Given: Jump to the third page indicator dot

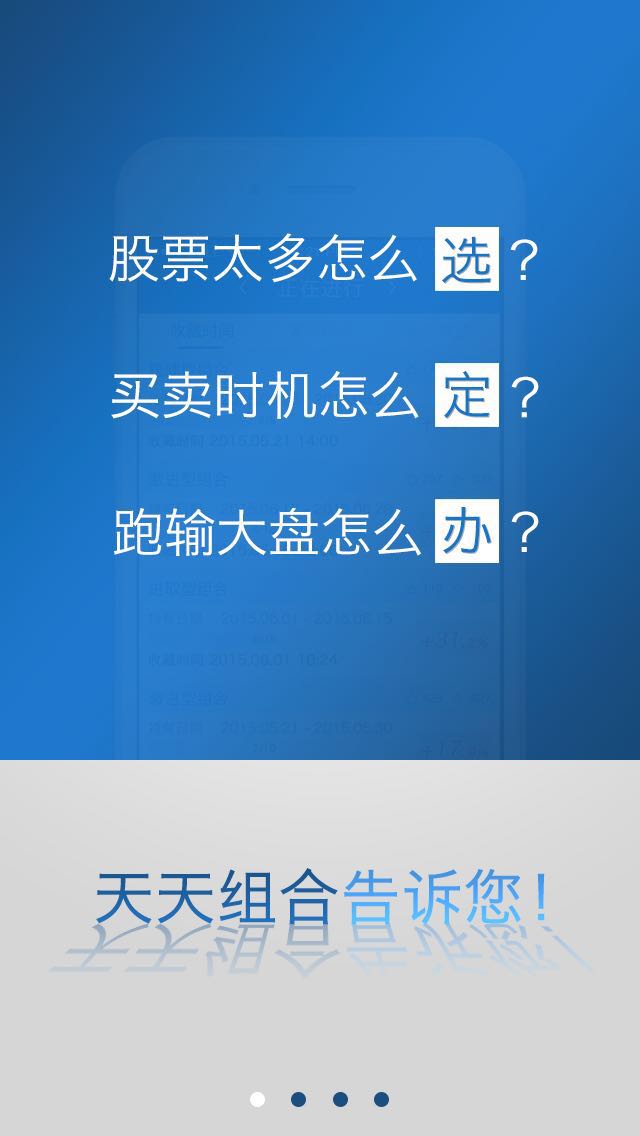Looking at the screenshot, I should tap(340, 1099).
